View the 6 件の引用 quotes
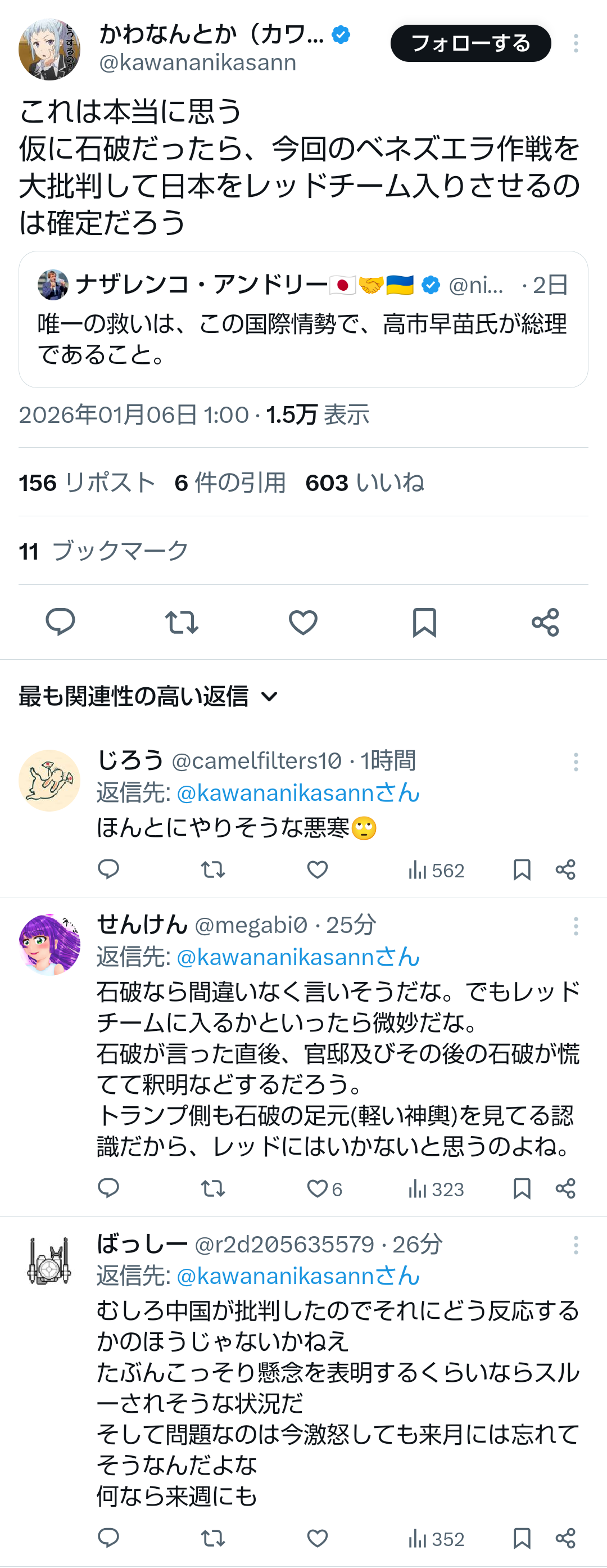The width and height of the screenshot is (607, 1568). (x=230, y=483)
